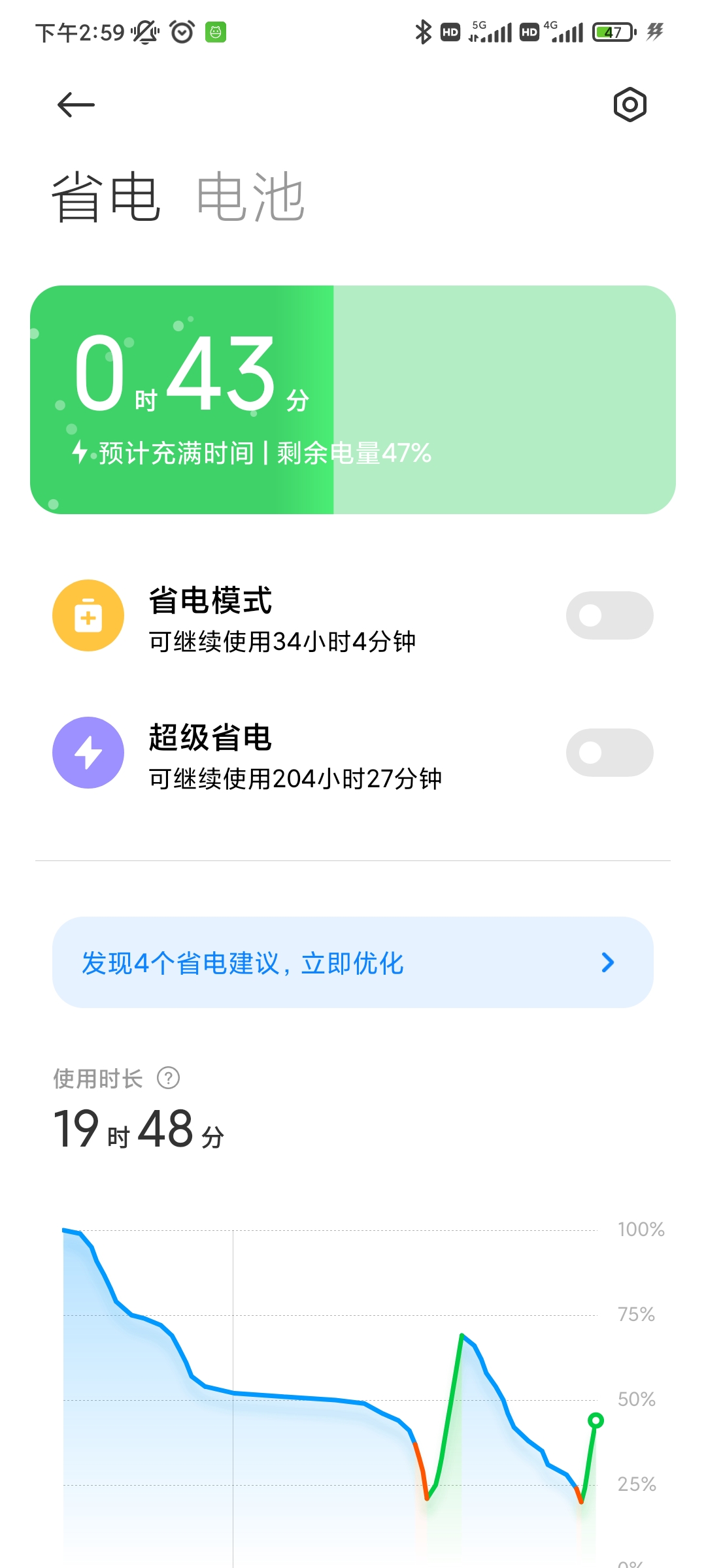Open 发现4个省电建议 optimization banner
706x1568 pixels.
[x=353, y=962]
